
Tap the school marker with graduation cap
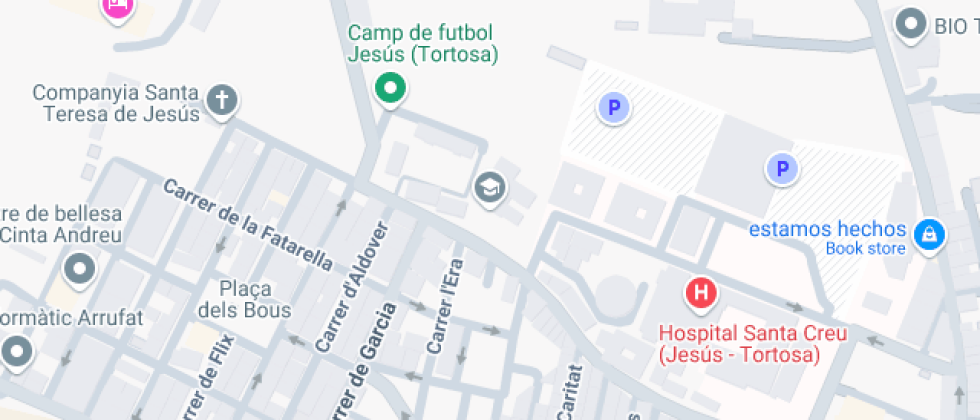(489, 187)
